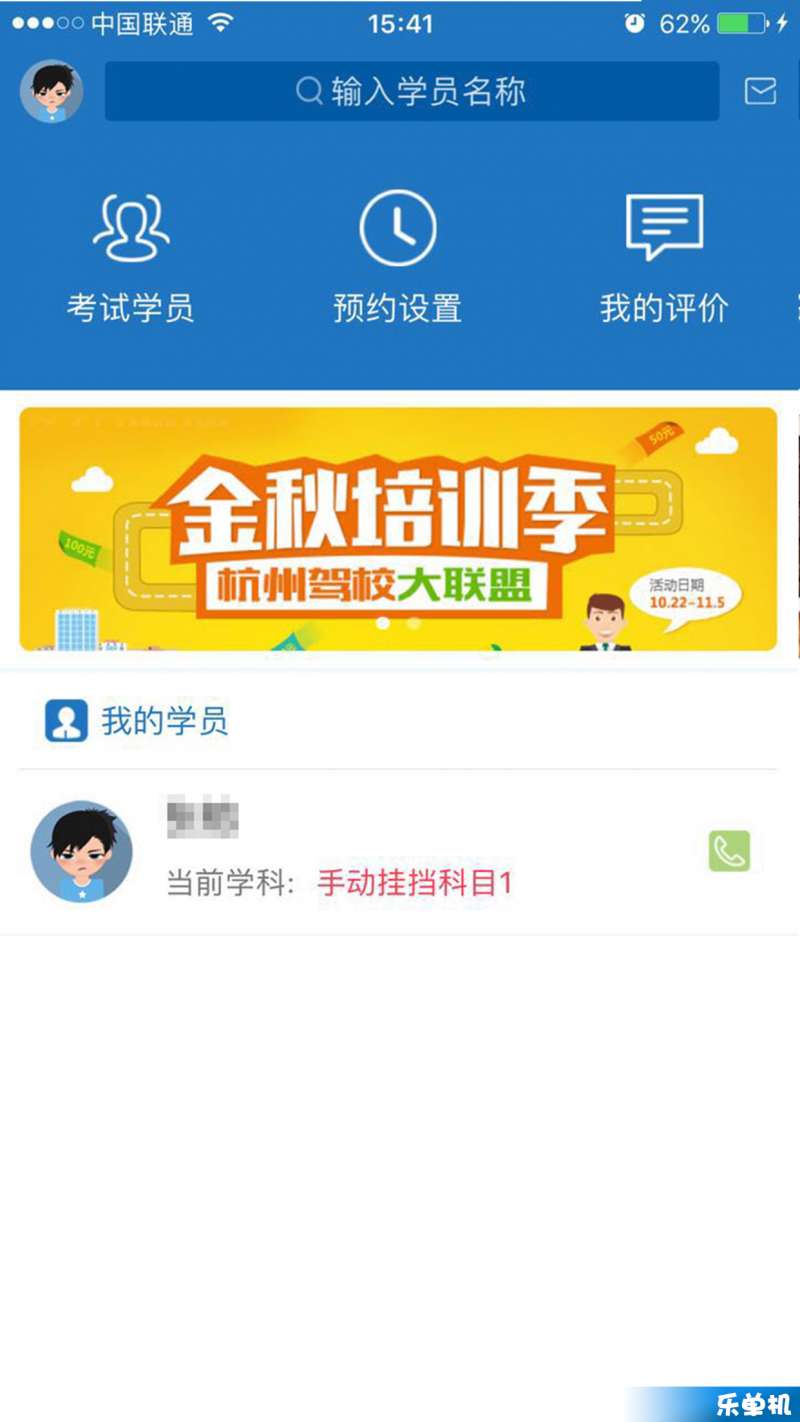This screenshot has width=800, height=1422.
Task: Open the messages envelope icon
Action: (760, 91)
